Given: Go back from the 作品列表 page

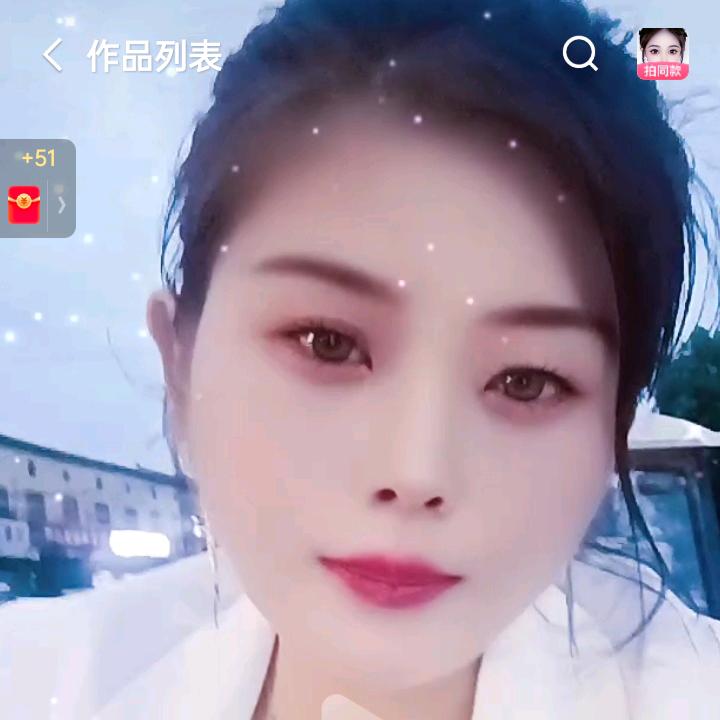Looking at the screenshot, I should coord(53,56).
